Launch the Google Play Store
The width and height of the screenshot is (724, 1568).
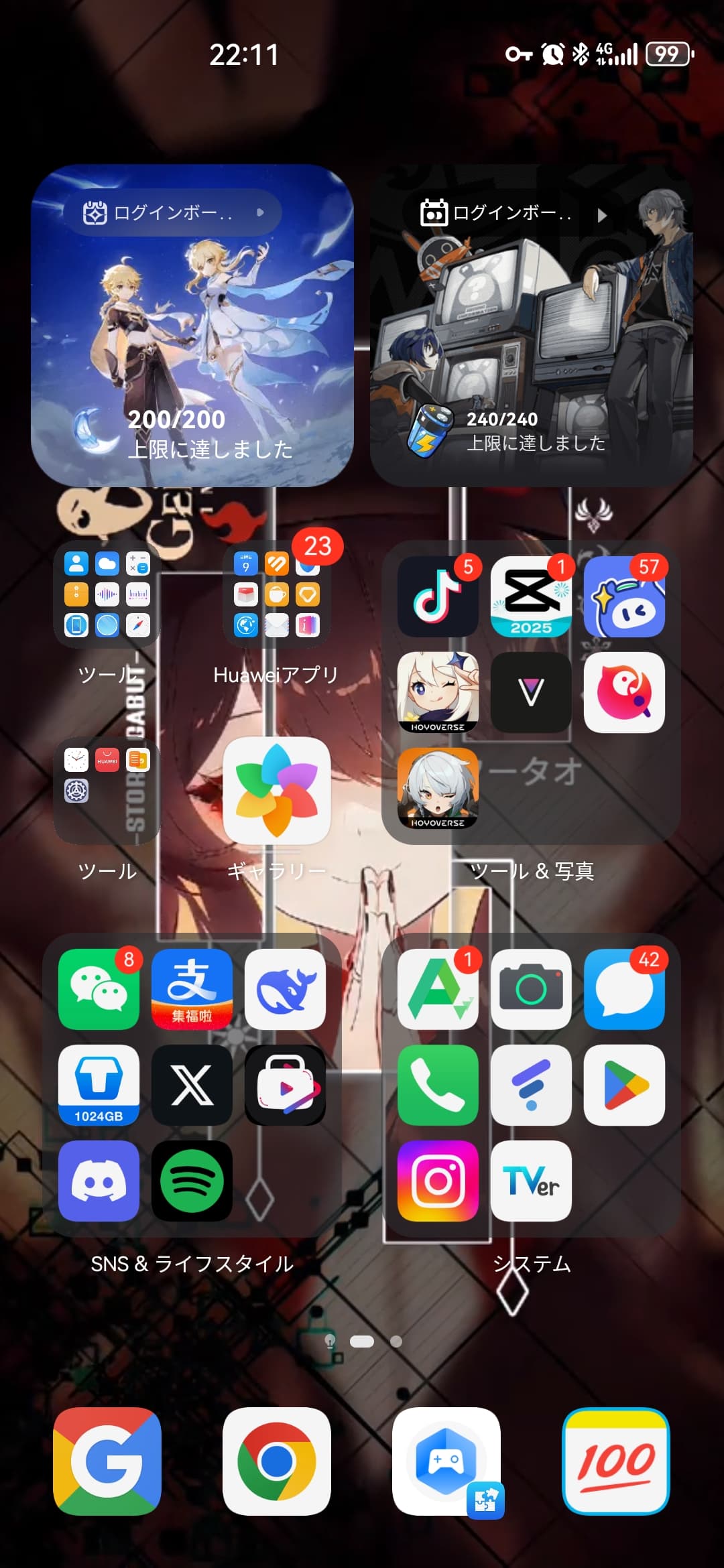[x=624, y=1085]
